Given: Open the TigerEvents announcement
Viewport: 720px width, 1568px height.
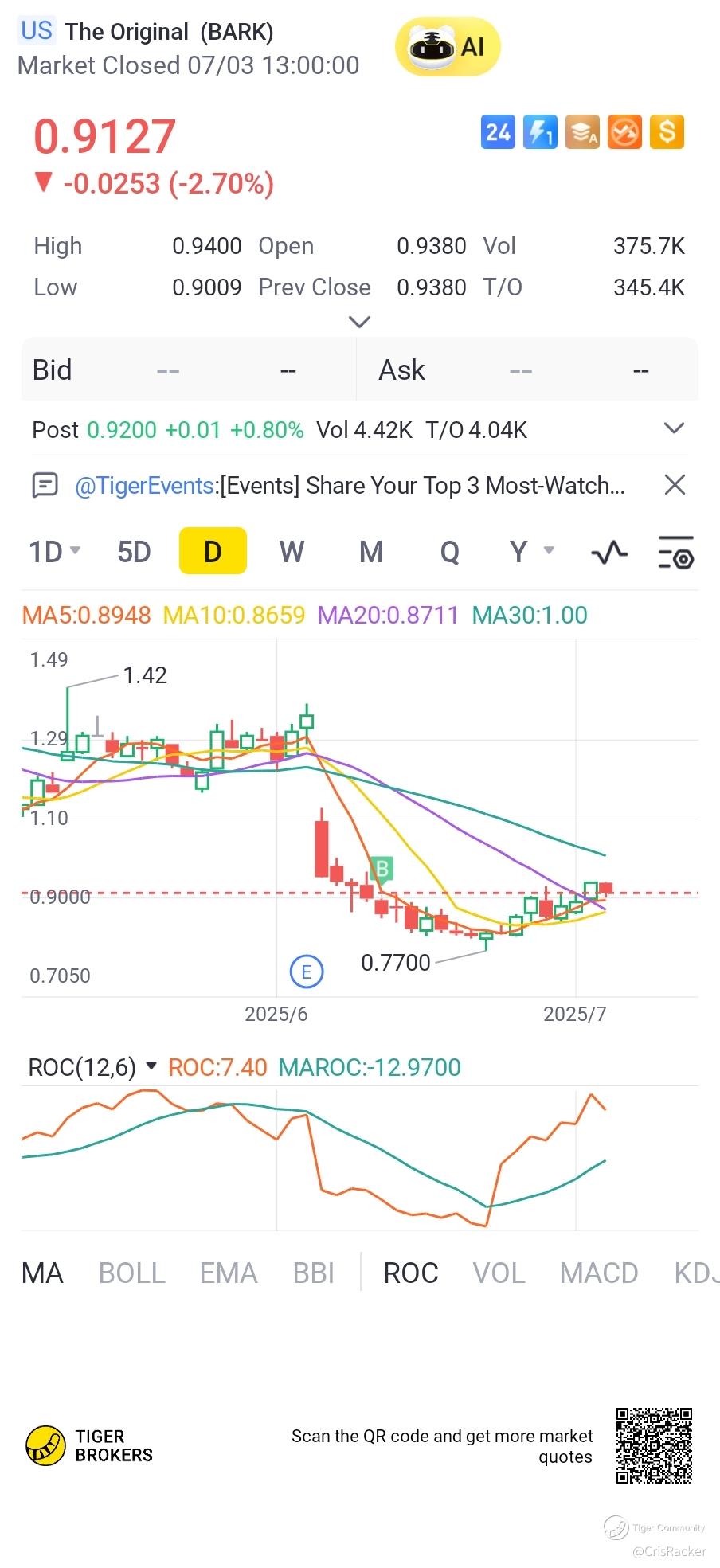Looking at the screenshot, I should click(350, 485).
